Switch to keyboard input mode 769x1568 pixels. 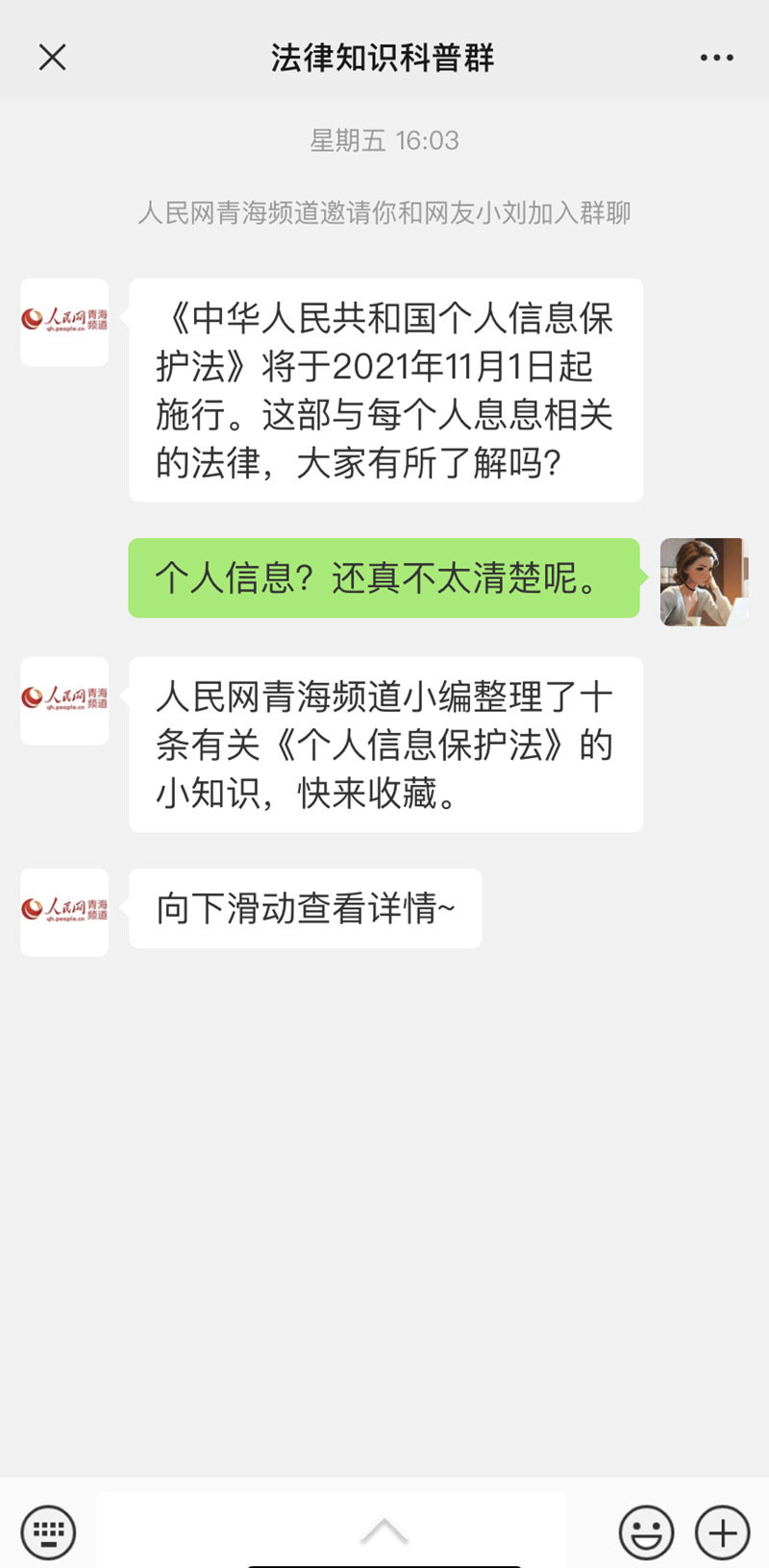point(48,1531)
